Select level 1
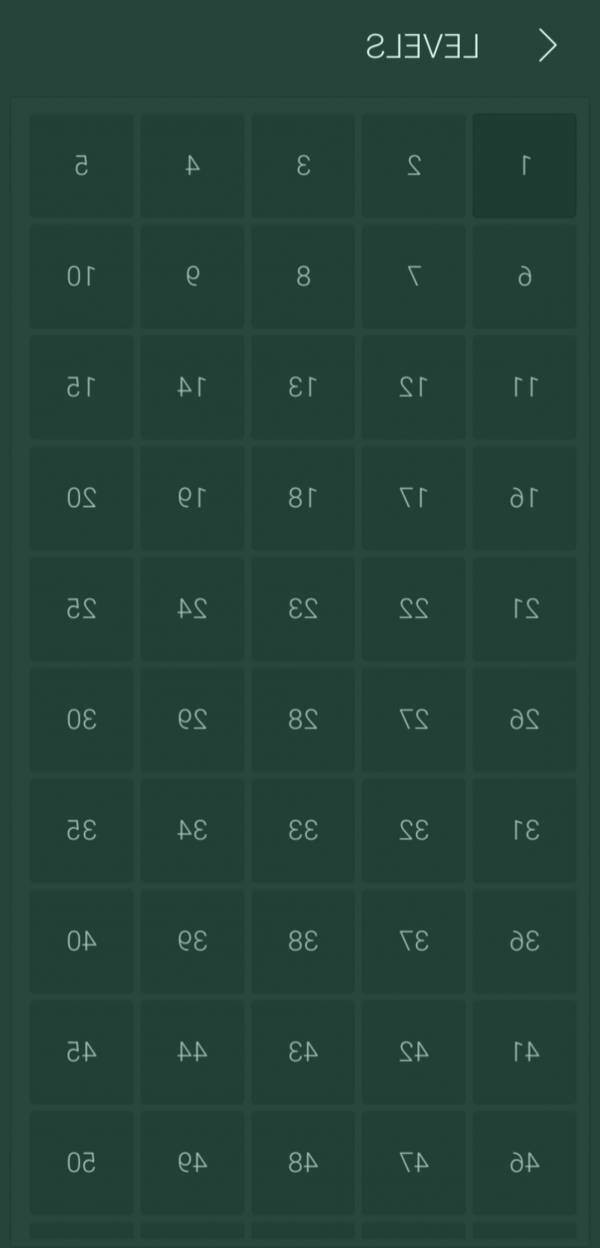 524,165
